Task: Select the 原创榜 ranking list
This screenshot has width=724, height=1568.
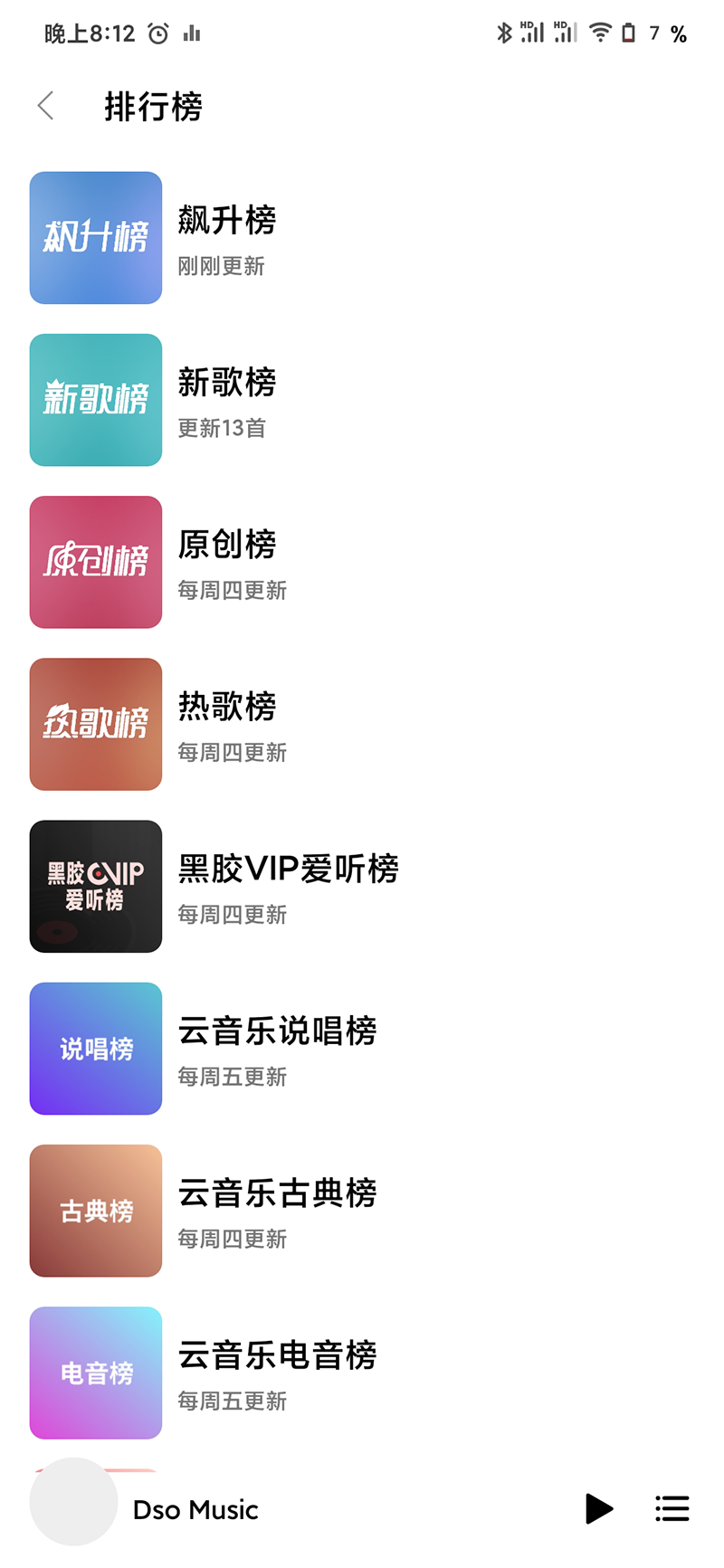Action: tap(226, 562)
